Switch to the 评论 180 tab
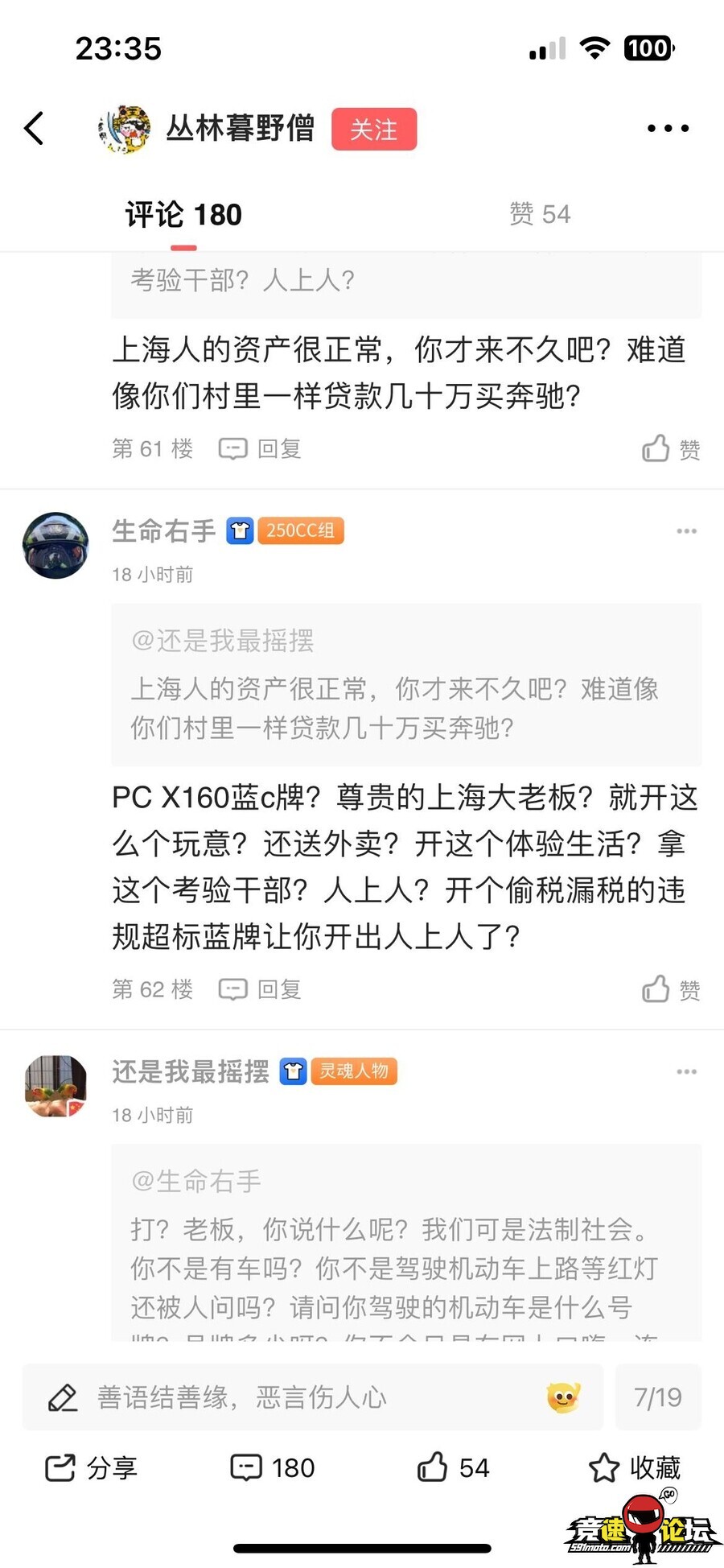 tap(183, 215)
